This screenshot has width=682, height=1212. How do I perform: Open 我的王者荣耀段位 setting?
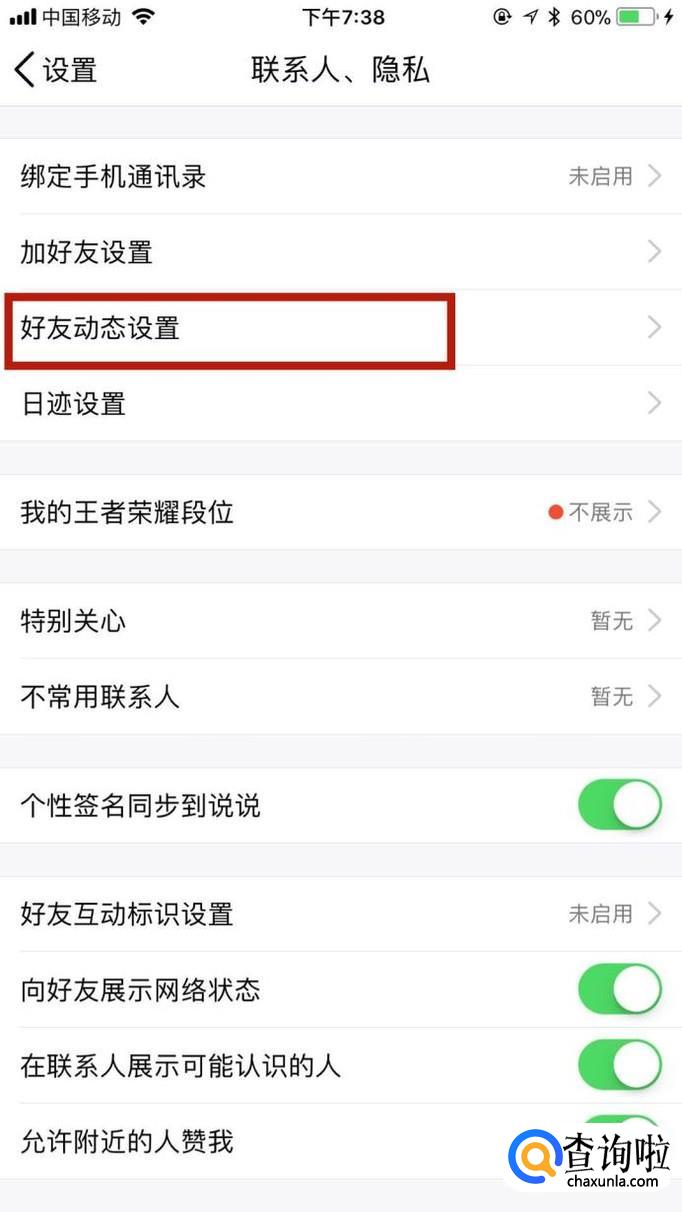point(340,513)
